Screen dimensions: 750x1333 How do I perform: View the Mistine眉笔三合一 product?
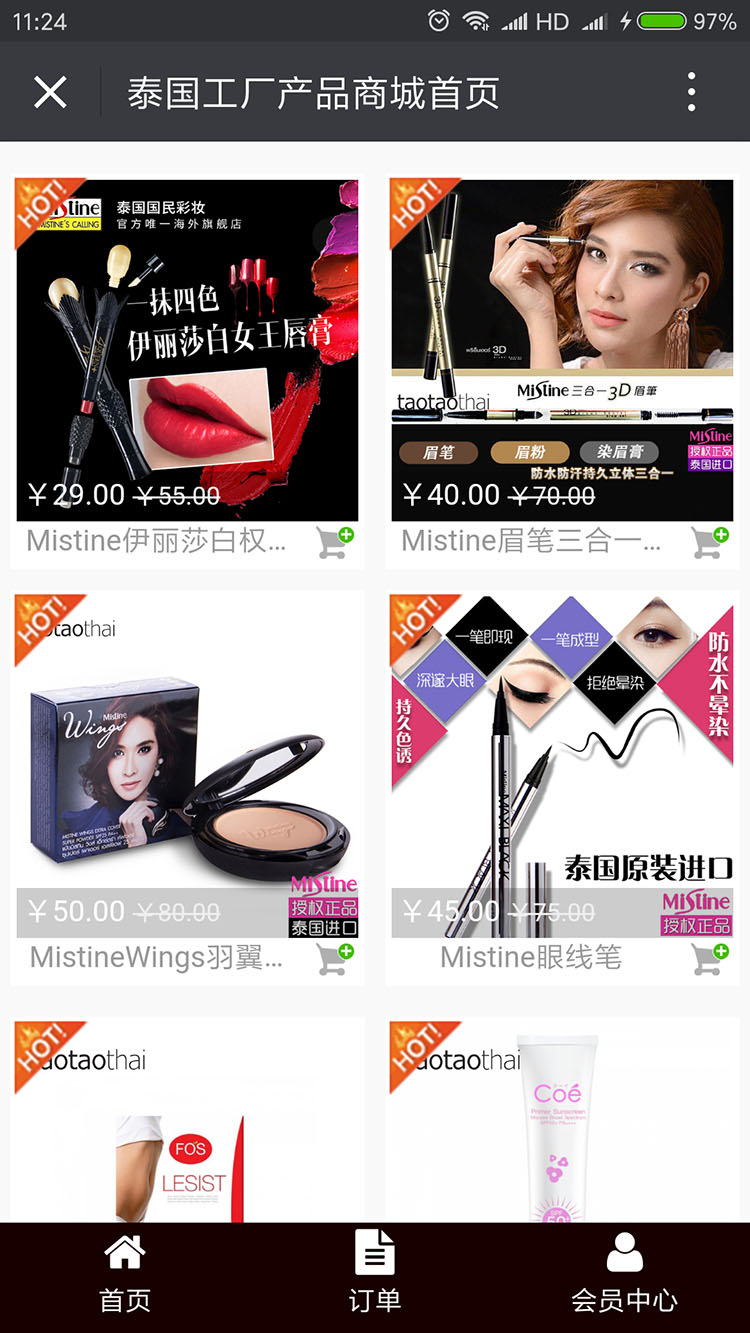click(562, 350)
